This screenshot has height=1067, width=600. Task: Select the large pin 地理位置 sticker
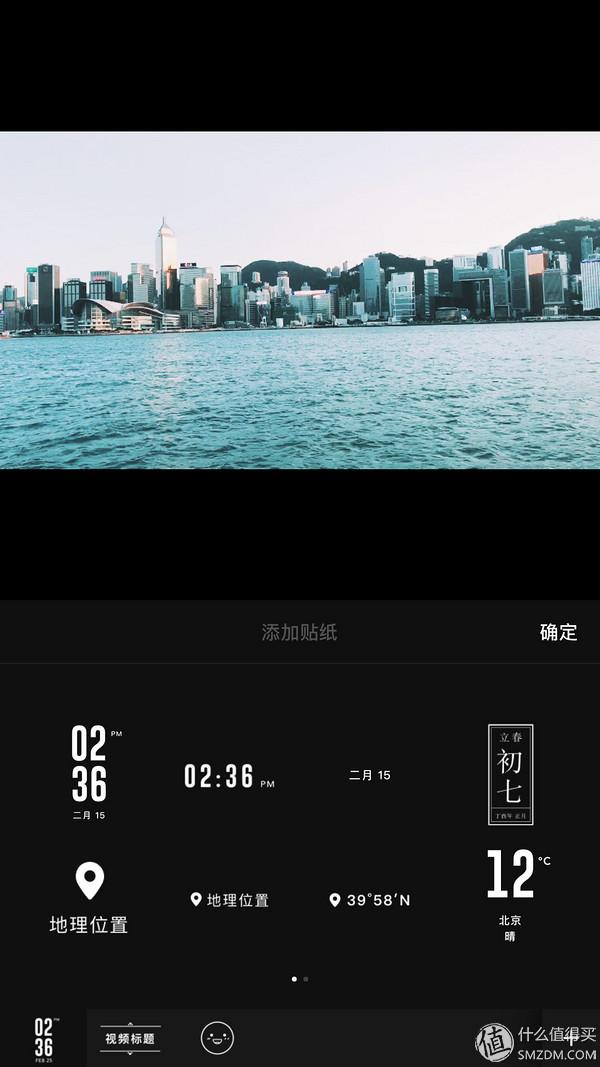tap(90, 898)
